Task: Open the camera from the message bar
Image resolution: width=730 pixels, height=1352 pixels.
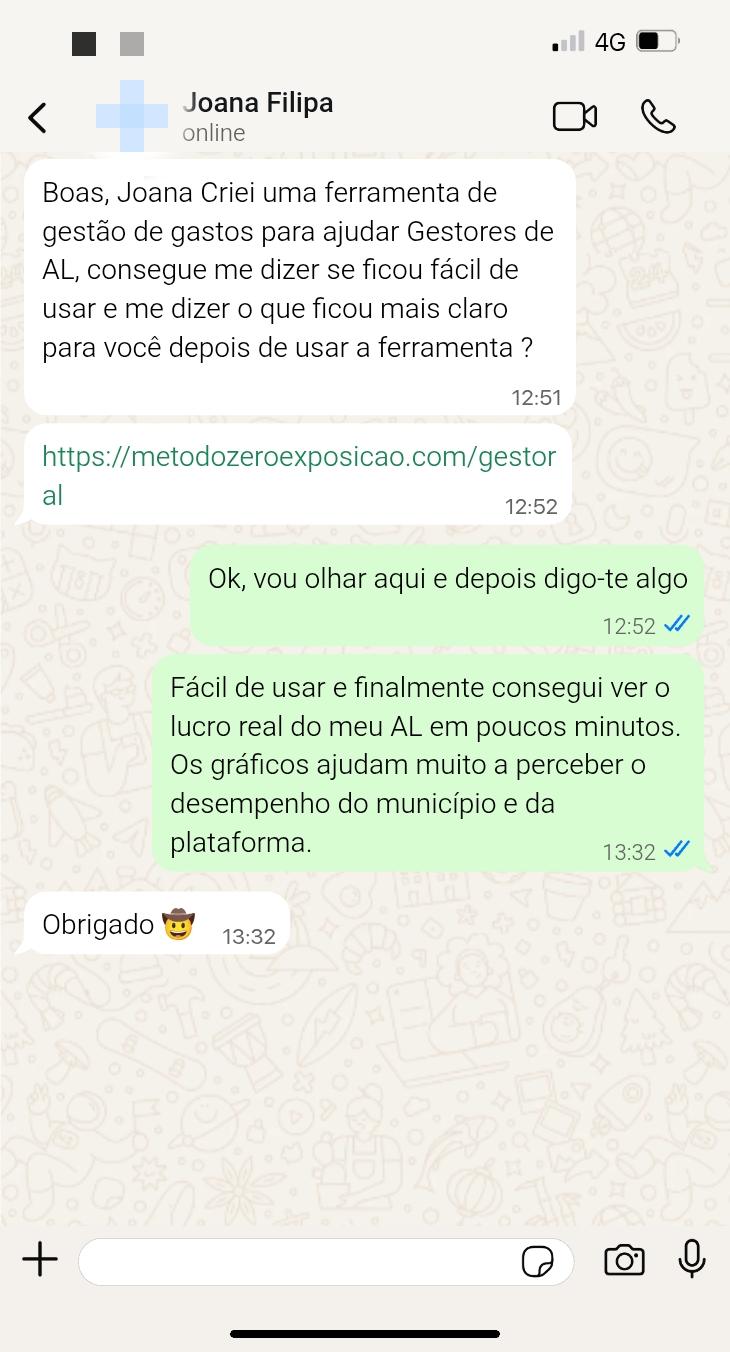Action: tap(624, 1260)
